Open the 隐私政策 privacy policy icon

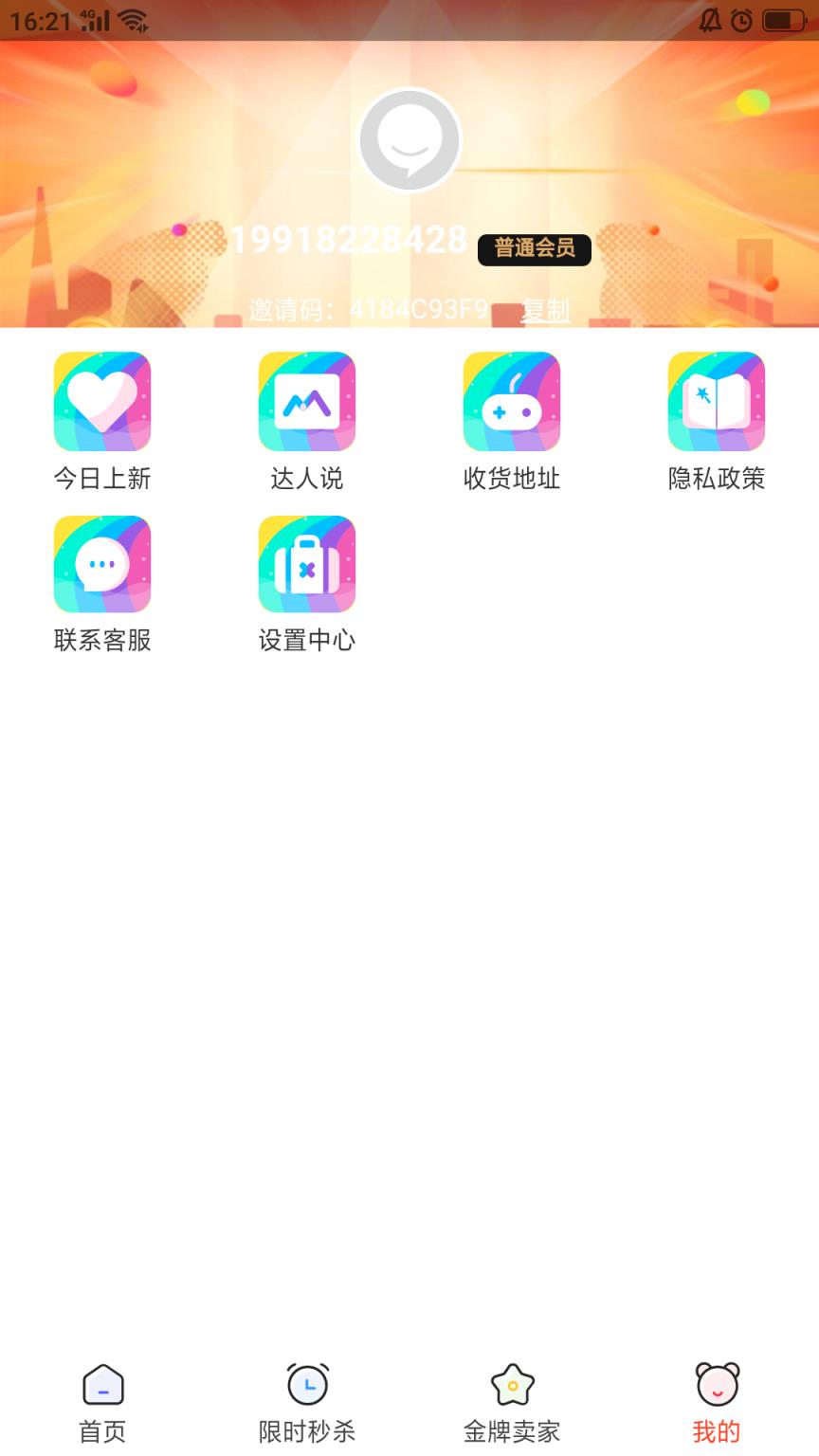(x=716, y=401)
